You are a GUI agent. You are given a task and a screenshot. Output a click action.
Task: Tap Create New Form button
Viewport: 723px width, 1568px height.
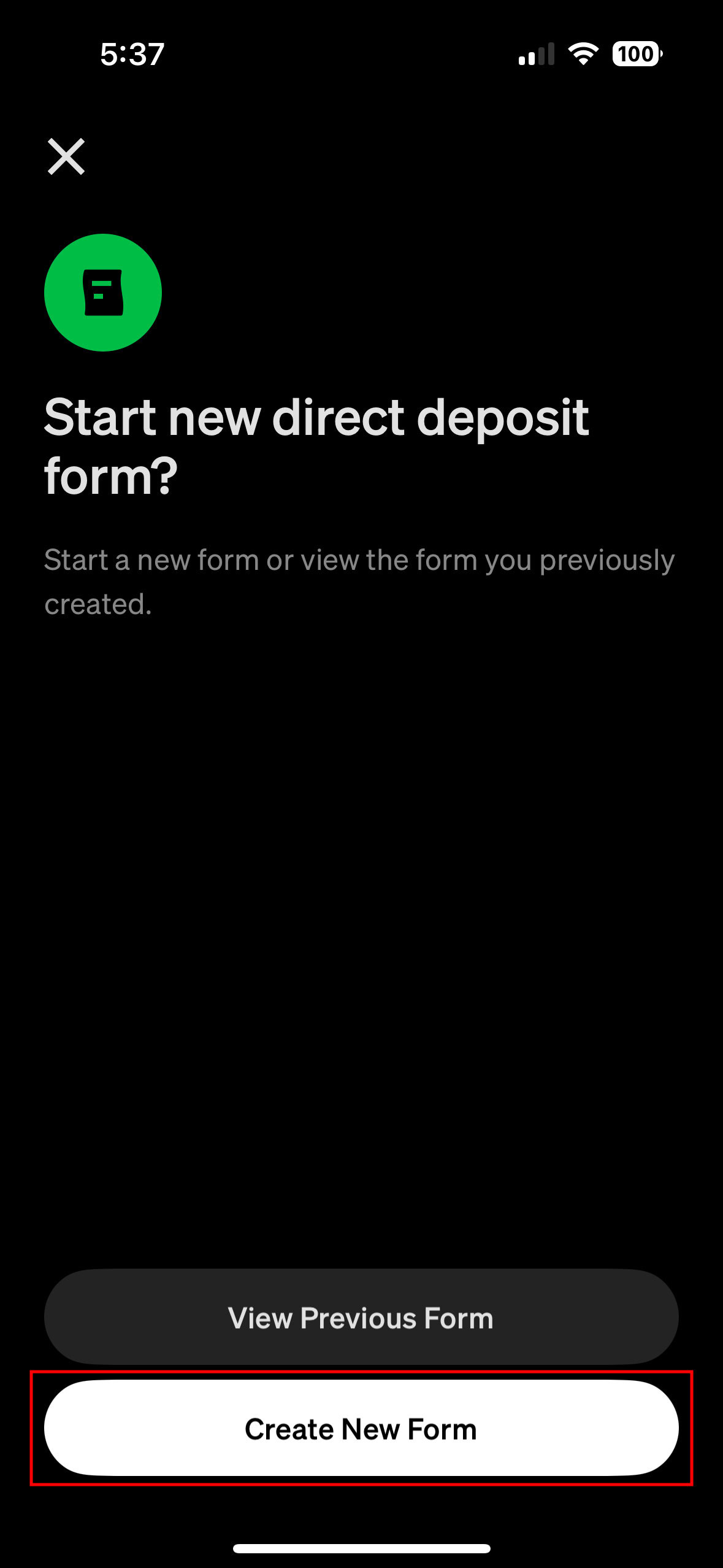click(361, 1428)
